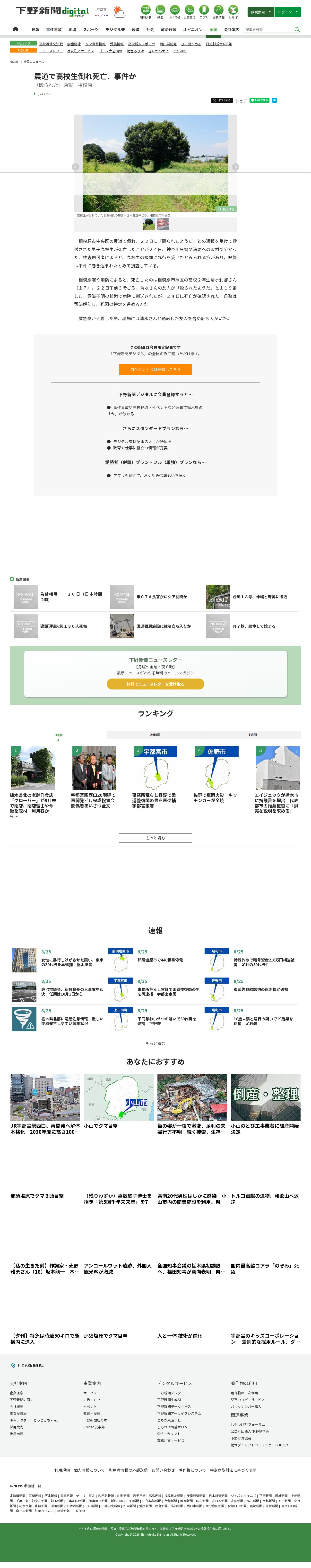Enlarge the photo with the 拡大する button

point(226,209)
